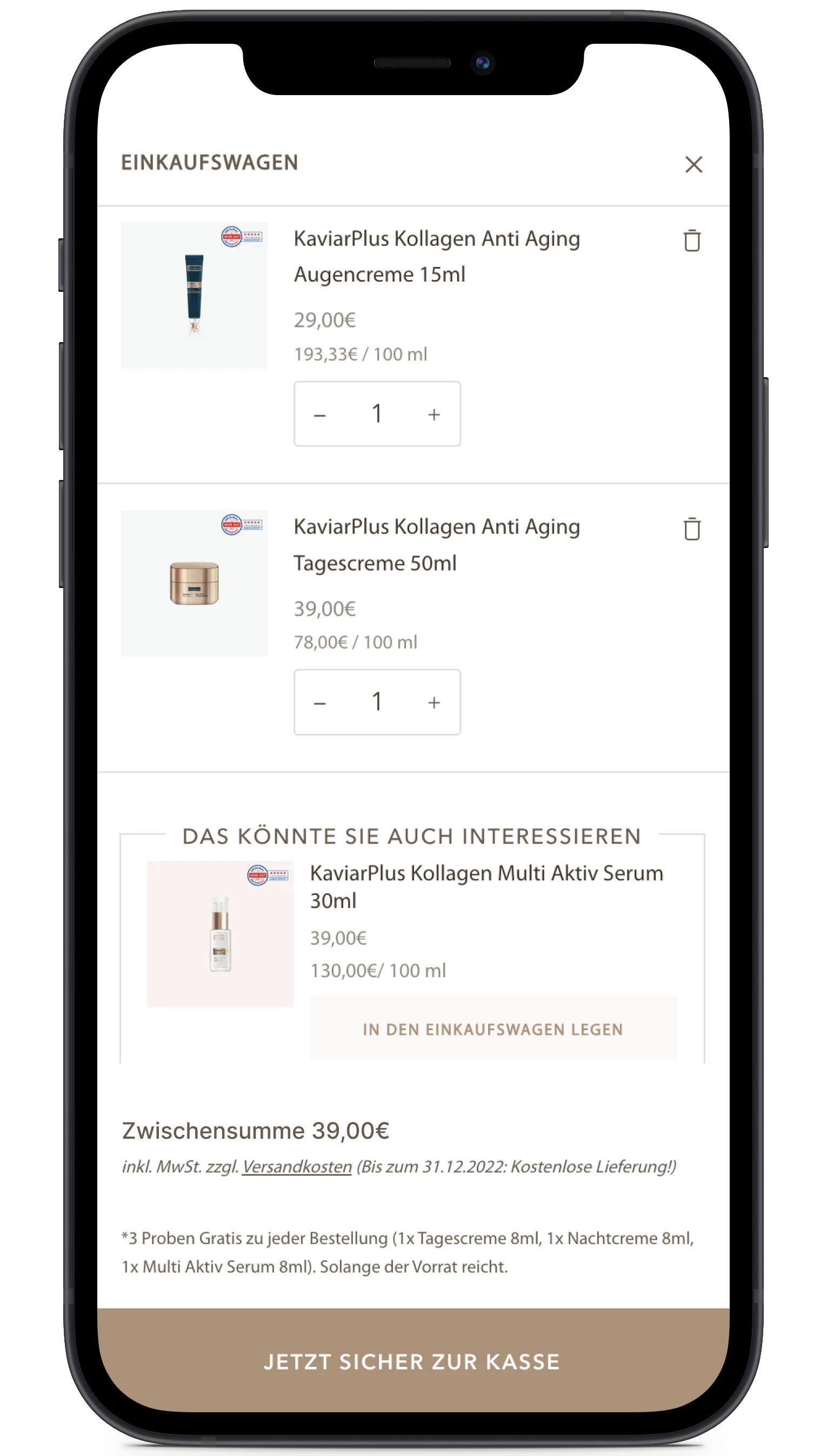The width and height of the screenshot is (827, 1456).
Task: Open the Versandkosten link
Action: click(297, 1167)
